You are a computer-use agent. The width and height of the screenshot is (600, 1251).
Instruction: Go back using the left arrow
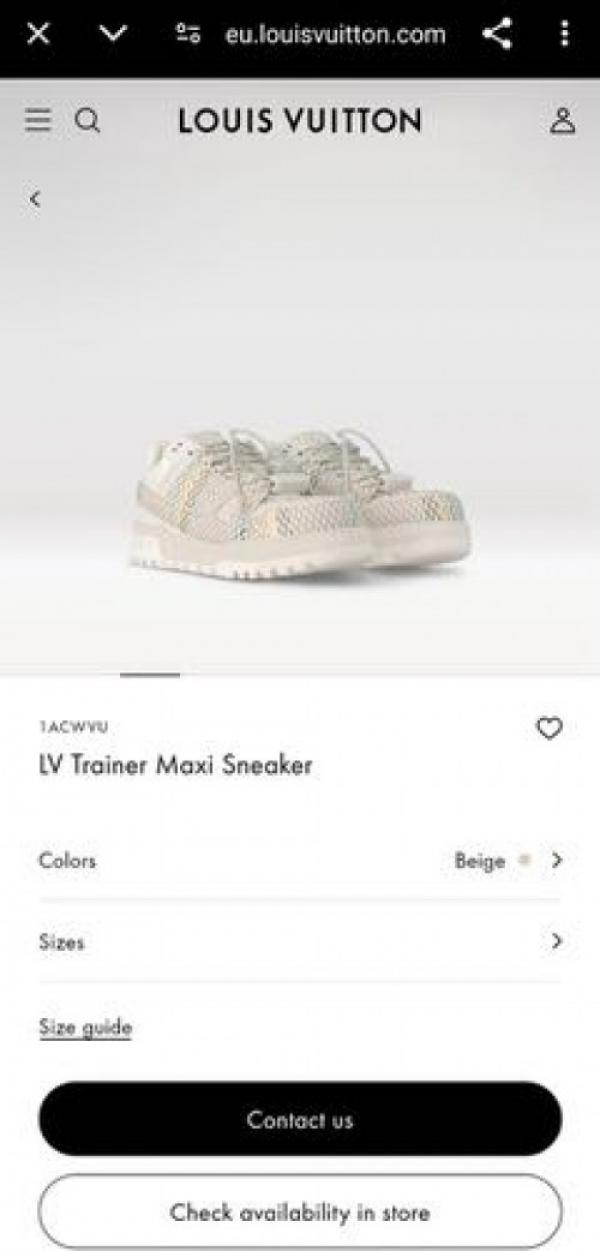pos(36,199)
